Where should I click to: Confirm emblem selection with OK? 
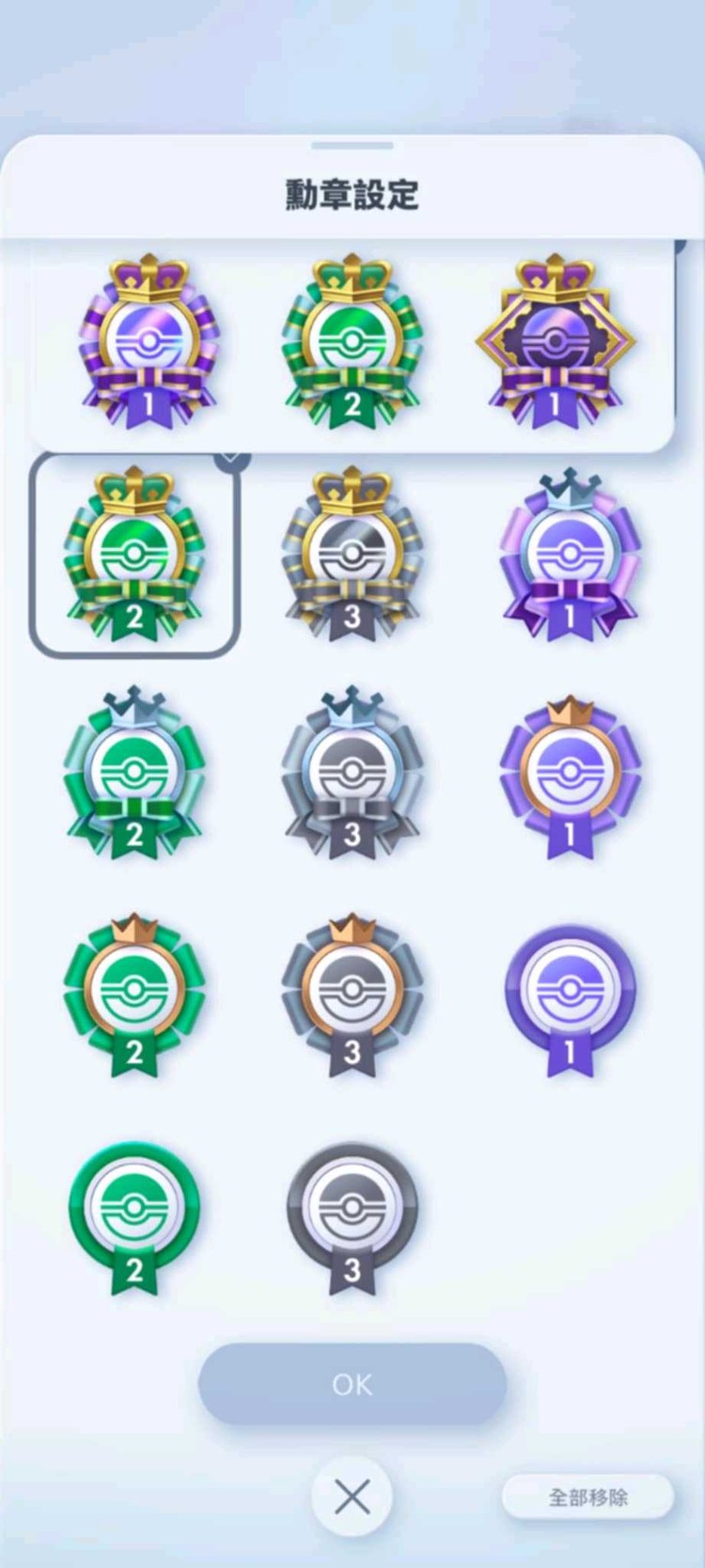click(x=352, y=1383)
